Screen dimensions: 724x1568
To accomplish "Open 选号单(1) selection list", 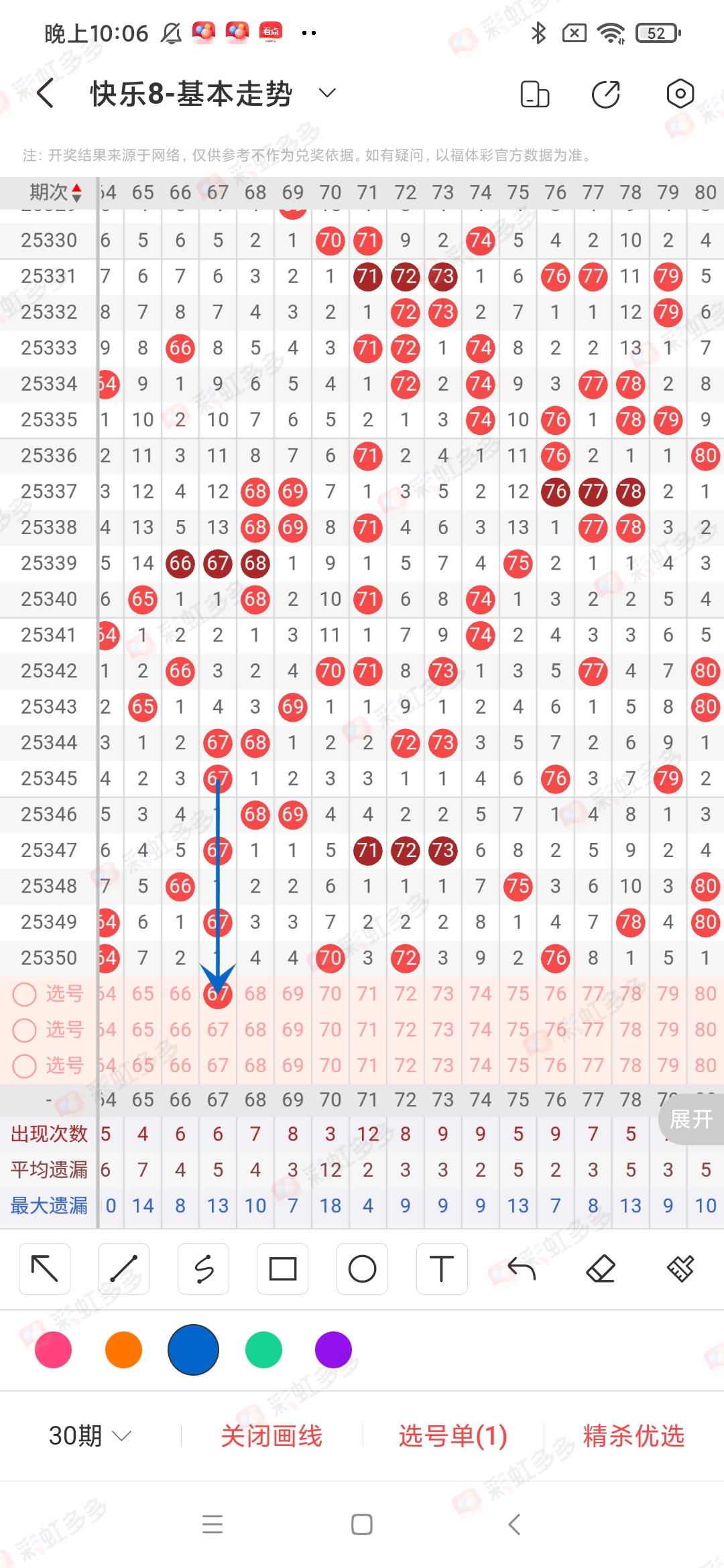I will 452,1435.
